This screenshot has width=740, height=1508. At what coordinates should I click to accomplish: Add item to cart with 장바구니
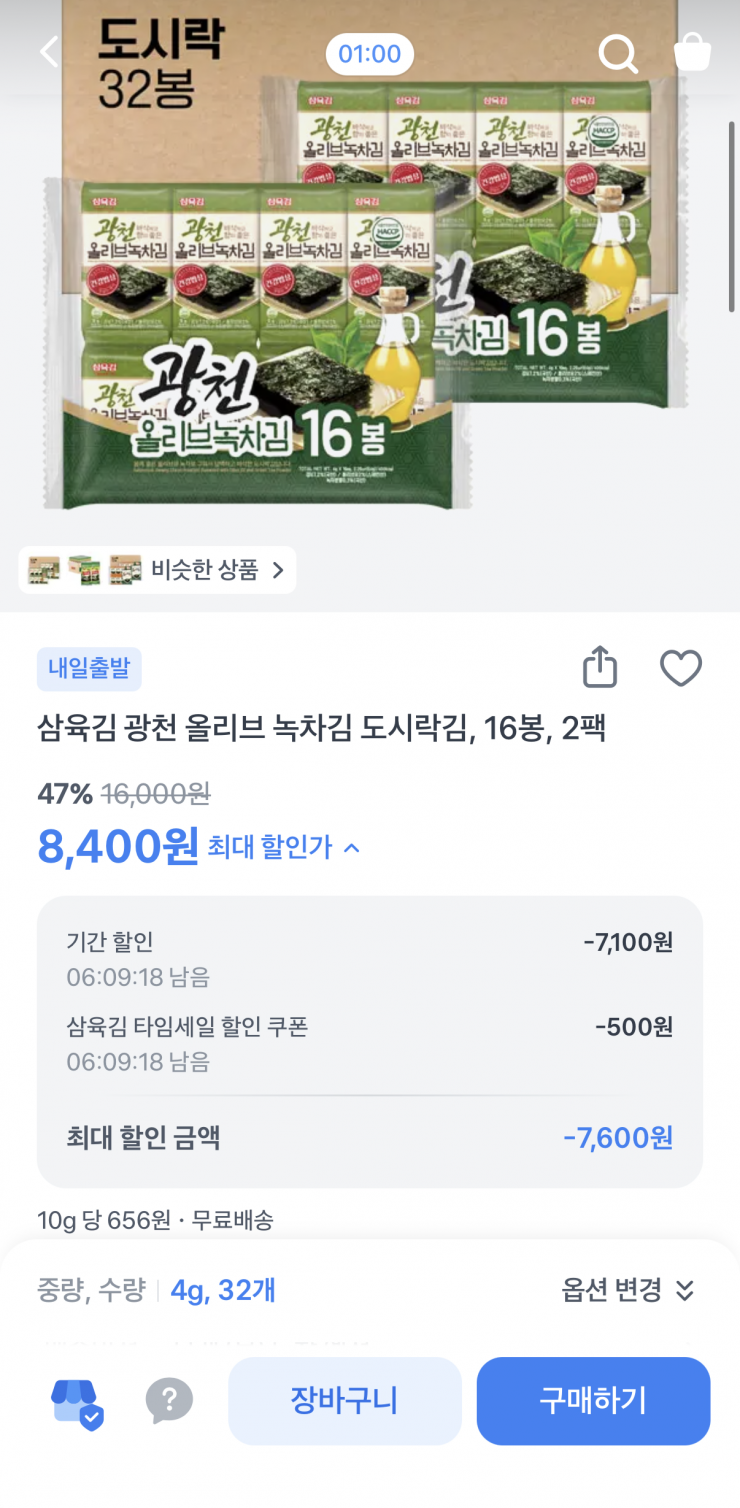coord(344,1400)
